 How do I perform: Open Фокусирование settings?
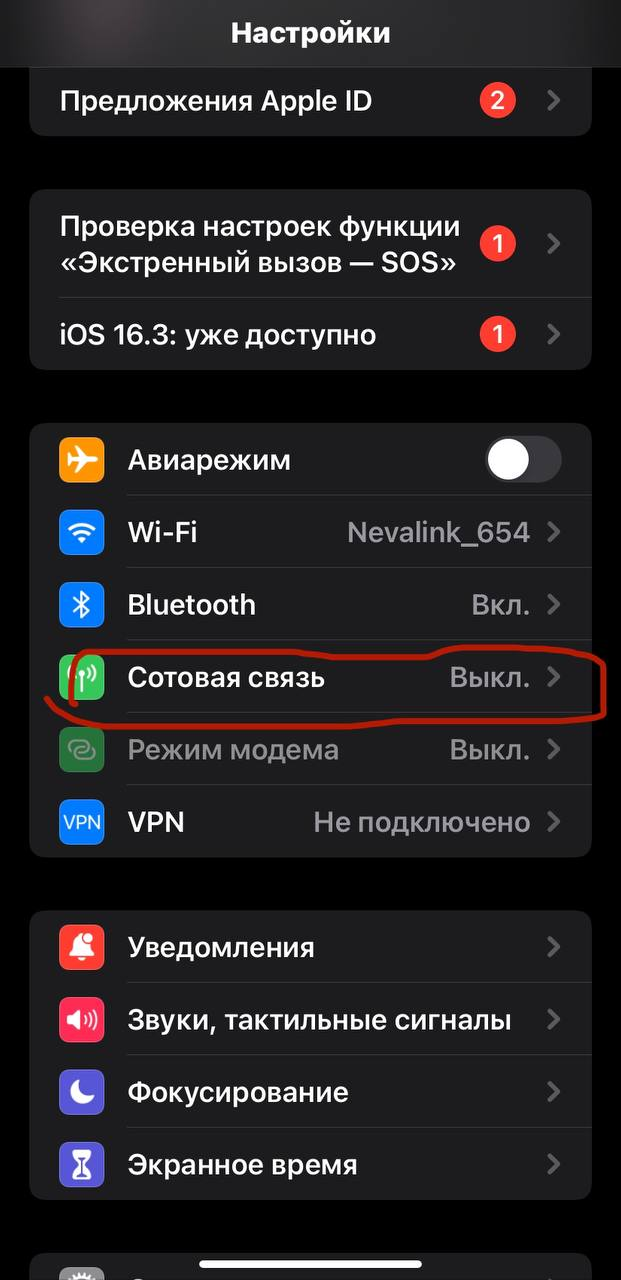click(310, 1092)
